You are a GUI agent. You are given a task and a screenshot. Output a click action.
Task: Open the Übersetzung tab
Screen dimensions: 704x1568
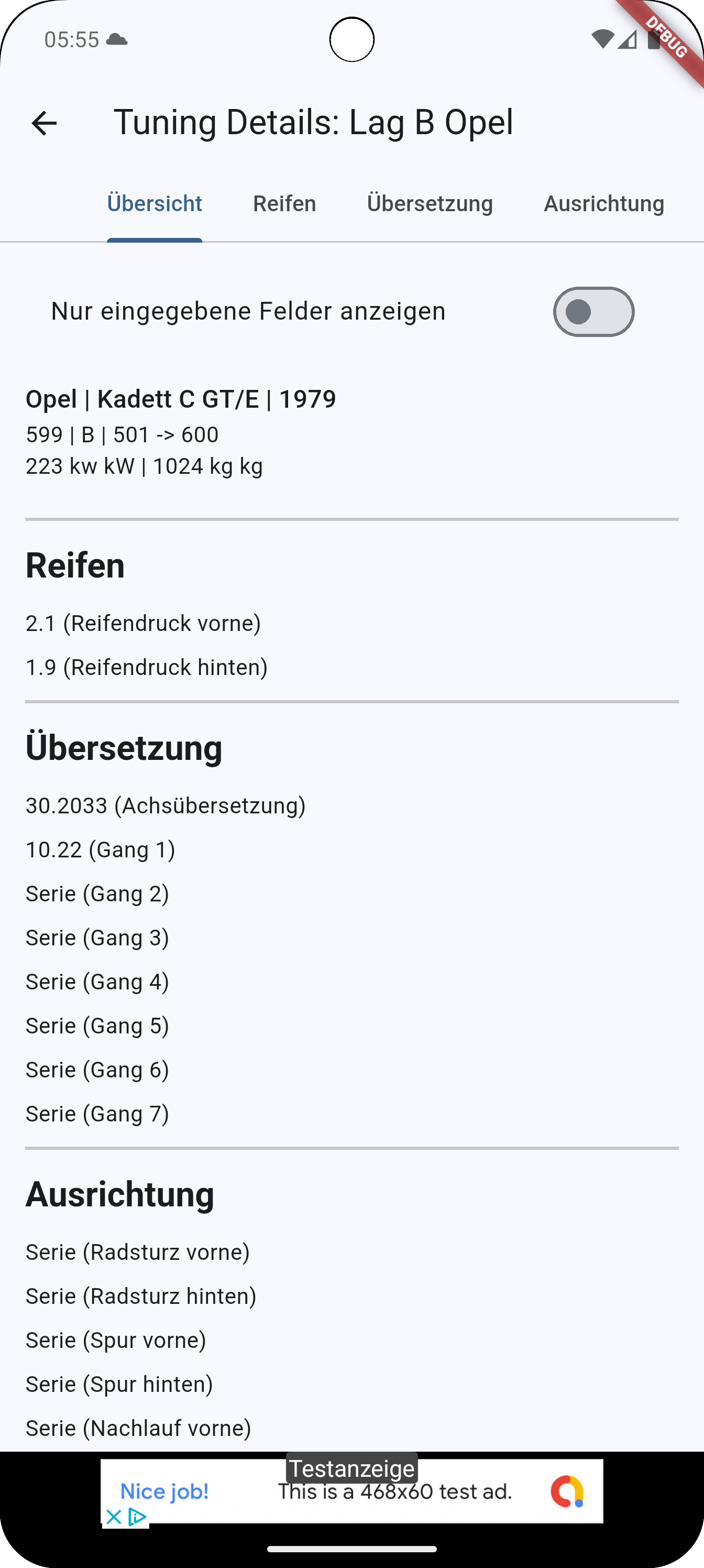coord(430,203)
